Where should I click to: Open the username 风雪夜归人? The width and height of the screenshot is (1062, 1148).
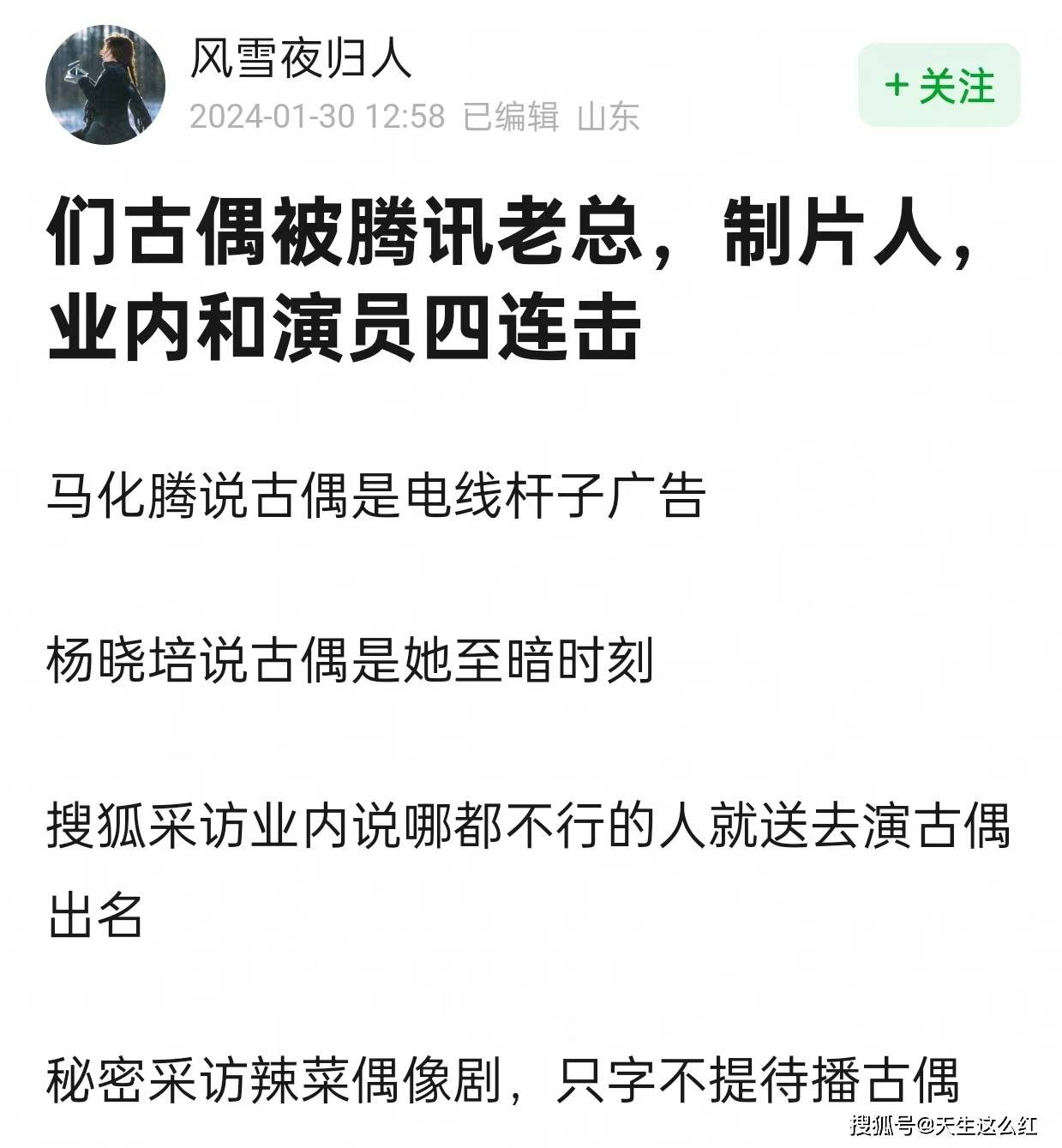pos(300,58)
